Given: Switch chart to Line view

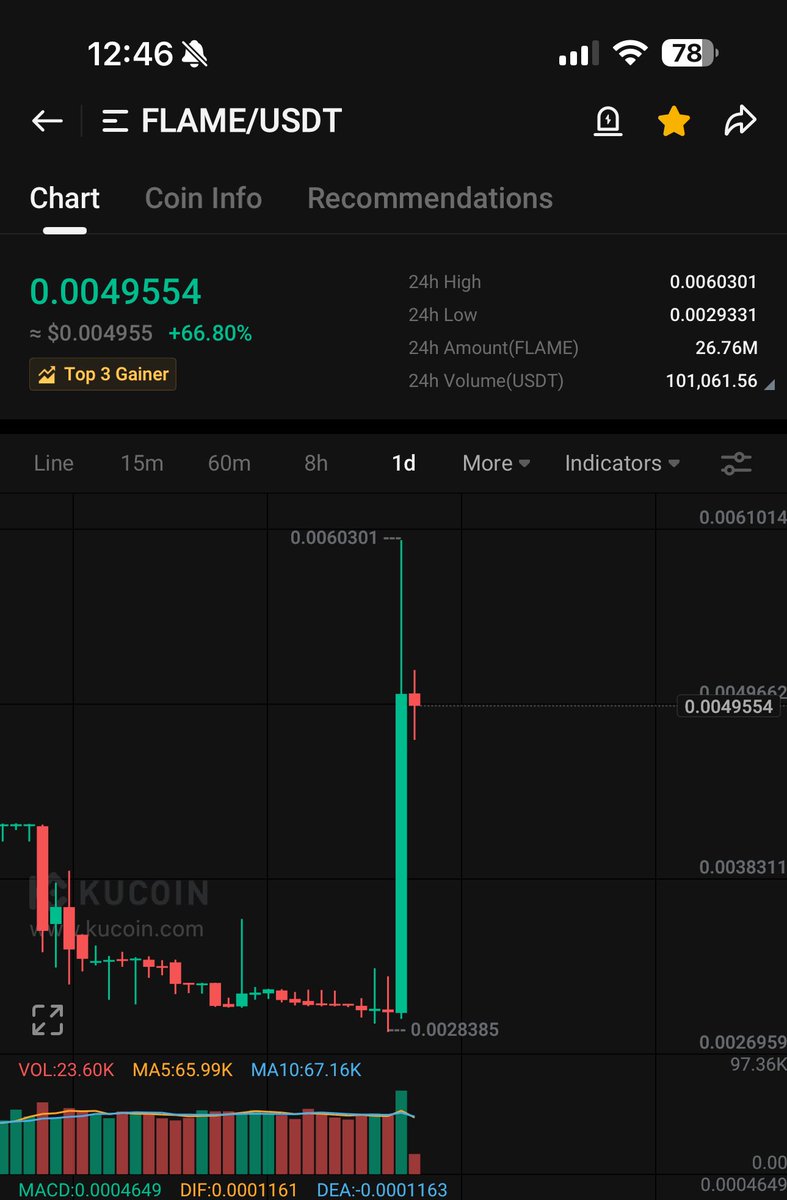Looking at the screenshot, I should [x=54, y=463].
